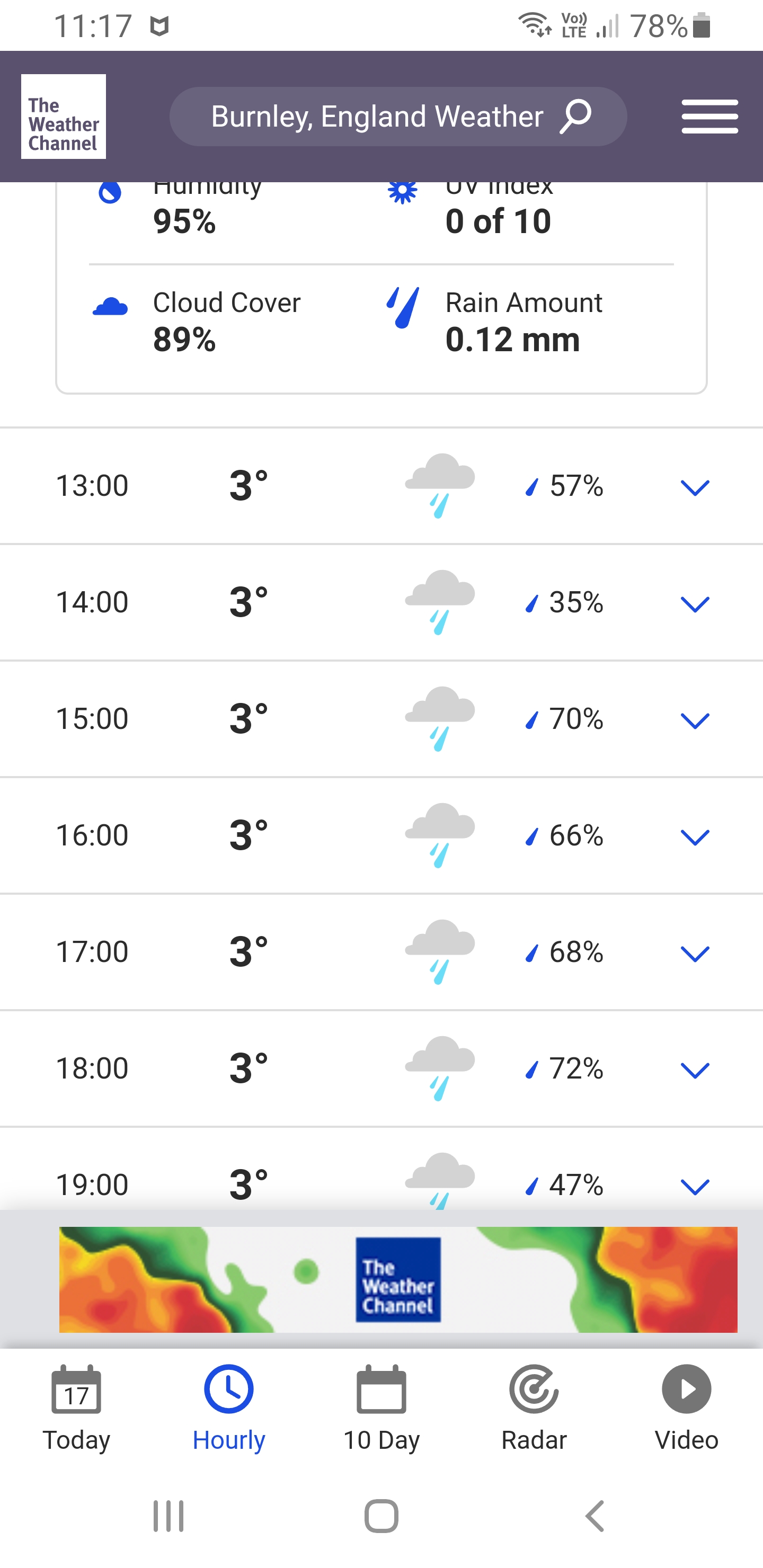Expand the 16:00 hourly forecast
The height and width of the screenshot is (1568, 763).
(x=694, y=837)
